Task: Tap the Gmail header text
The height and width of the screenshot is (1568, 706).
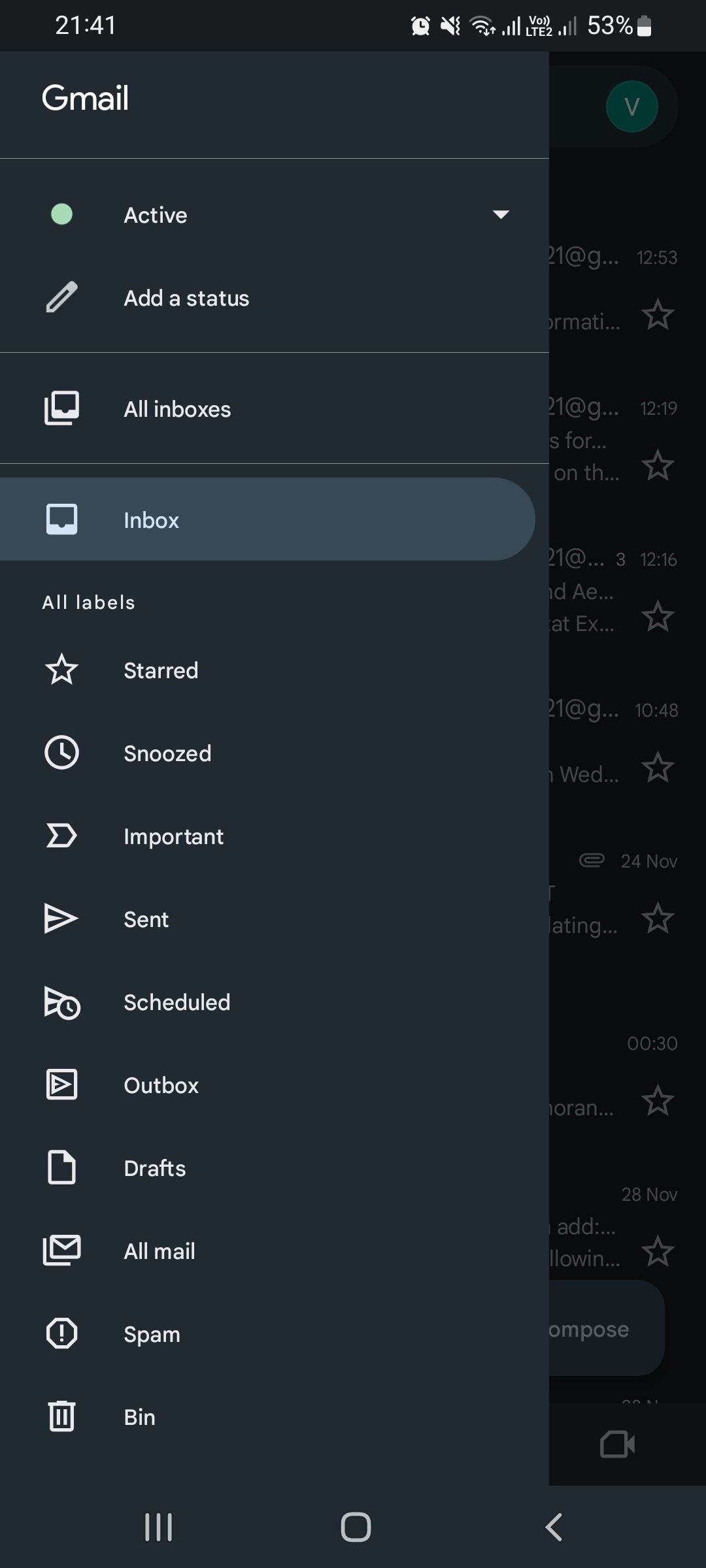Action: [x=86, y=98]
